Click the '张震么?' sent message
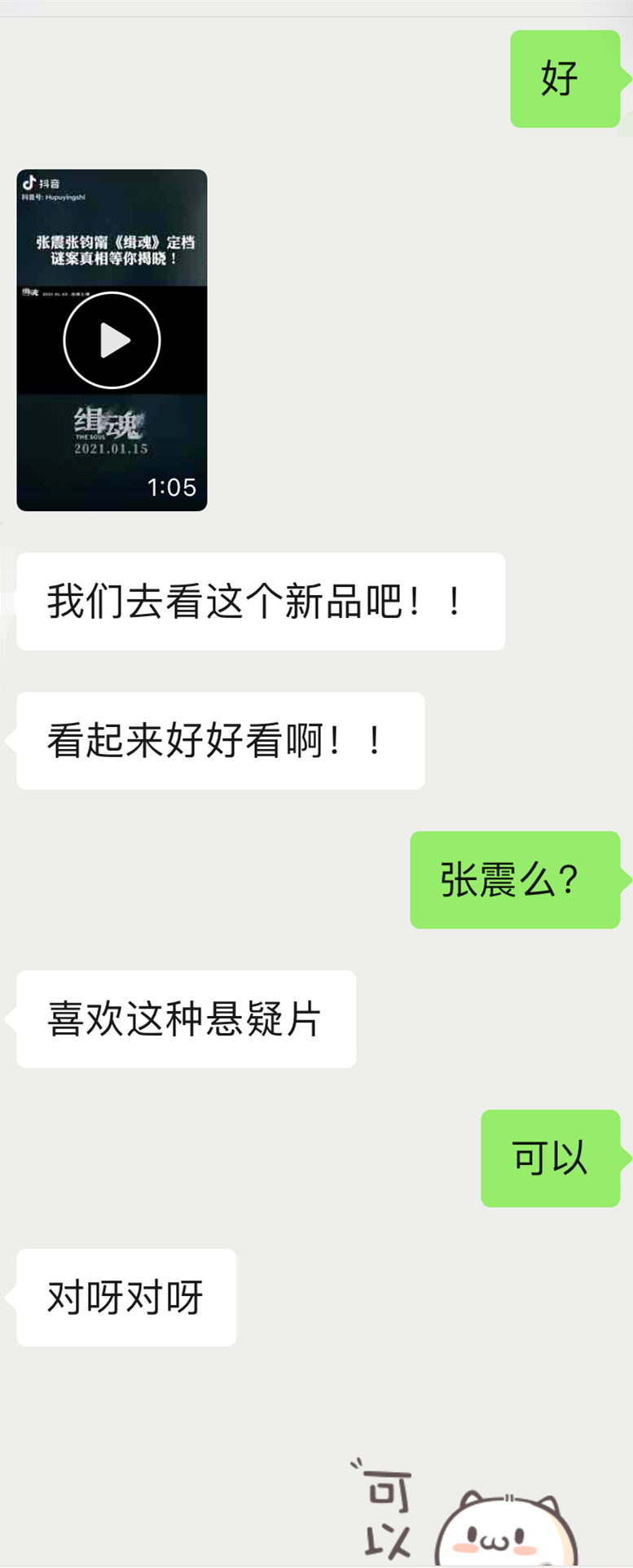 (x=517, y=880)
